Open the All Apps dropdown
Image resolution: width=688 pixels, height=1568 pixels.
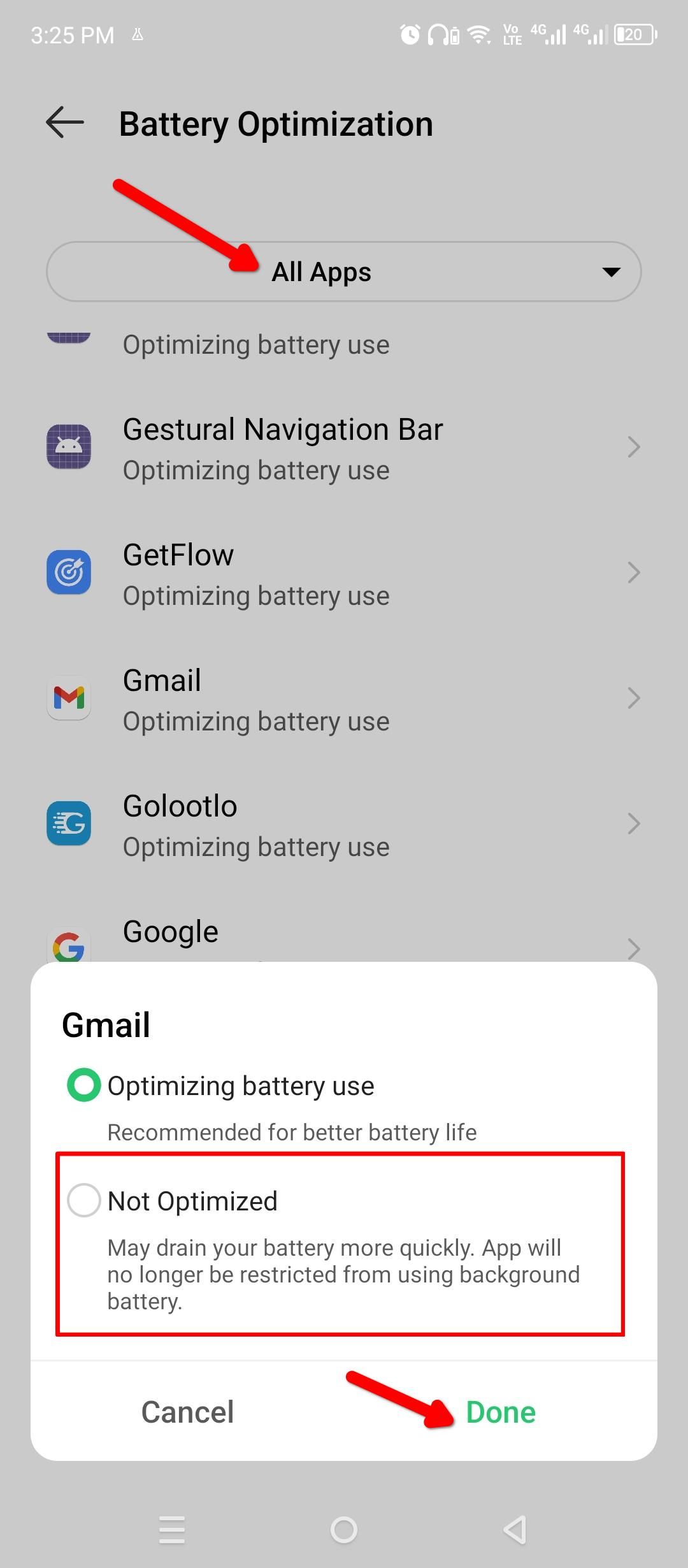344,272
